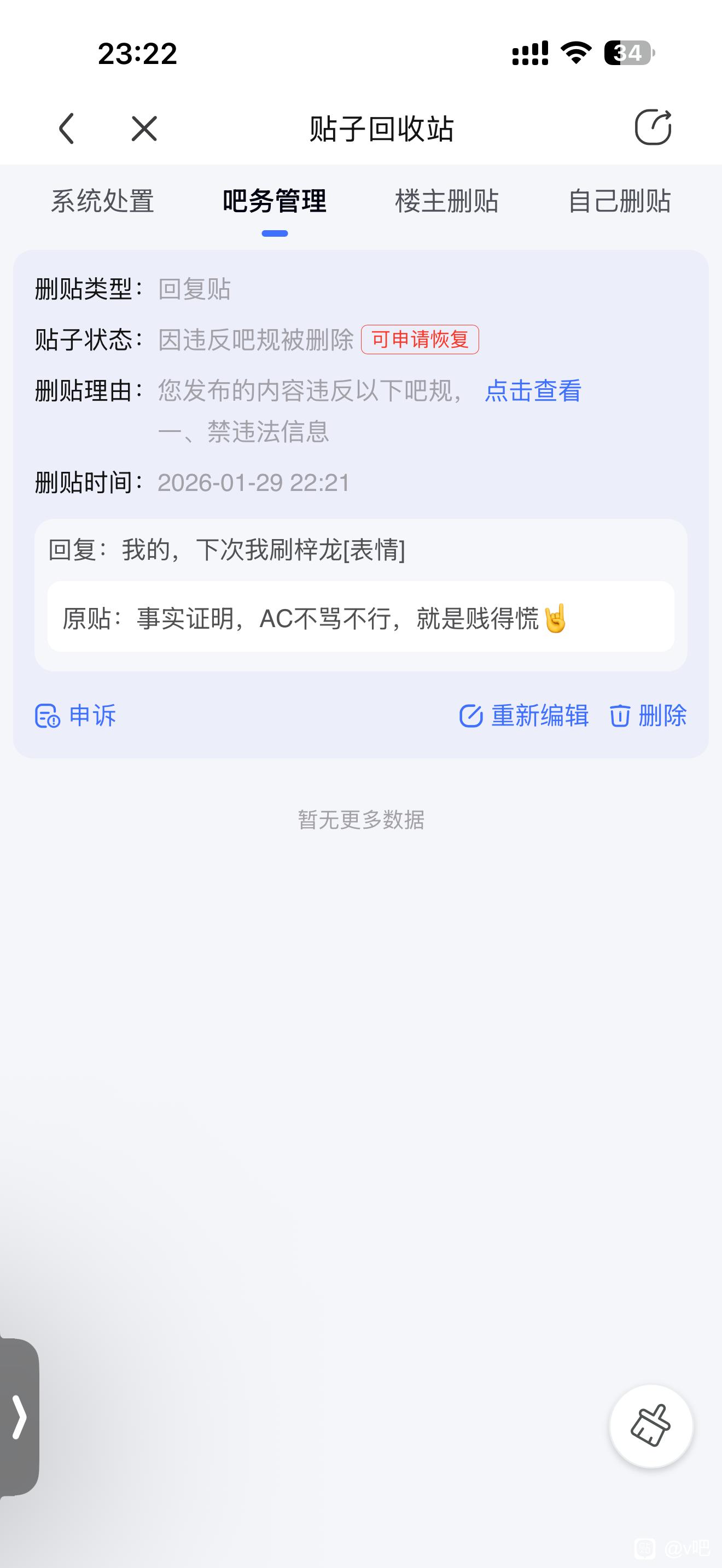722x1568 pixels.
Task: Tap 重新编辑 to edit the reply
Action: (524, 715)
